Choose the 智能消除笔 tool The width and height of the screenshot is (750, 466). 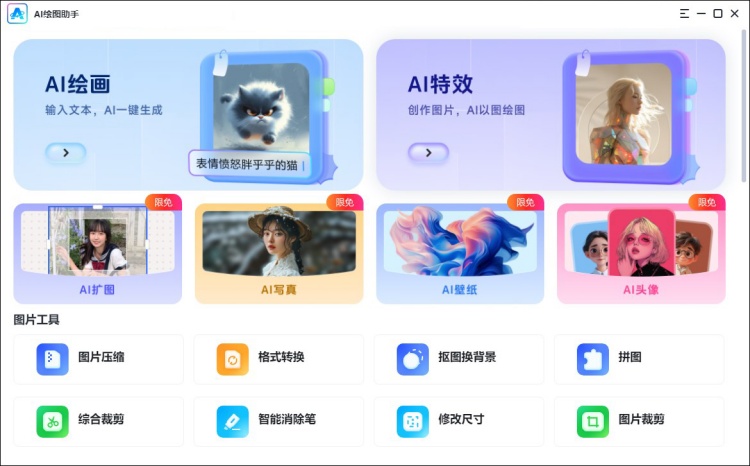278,421
